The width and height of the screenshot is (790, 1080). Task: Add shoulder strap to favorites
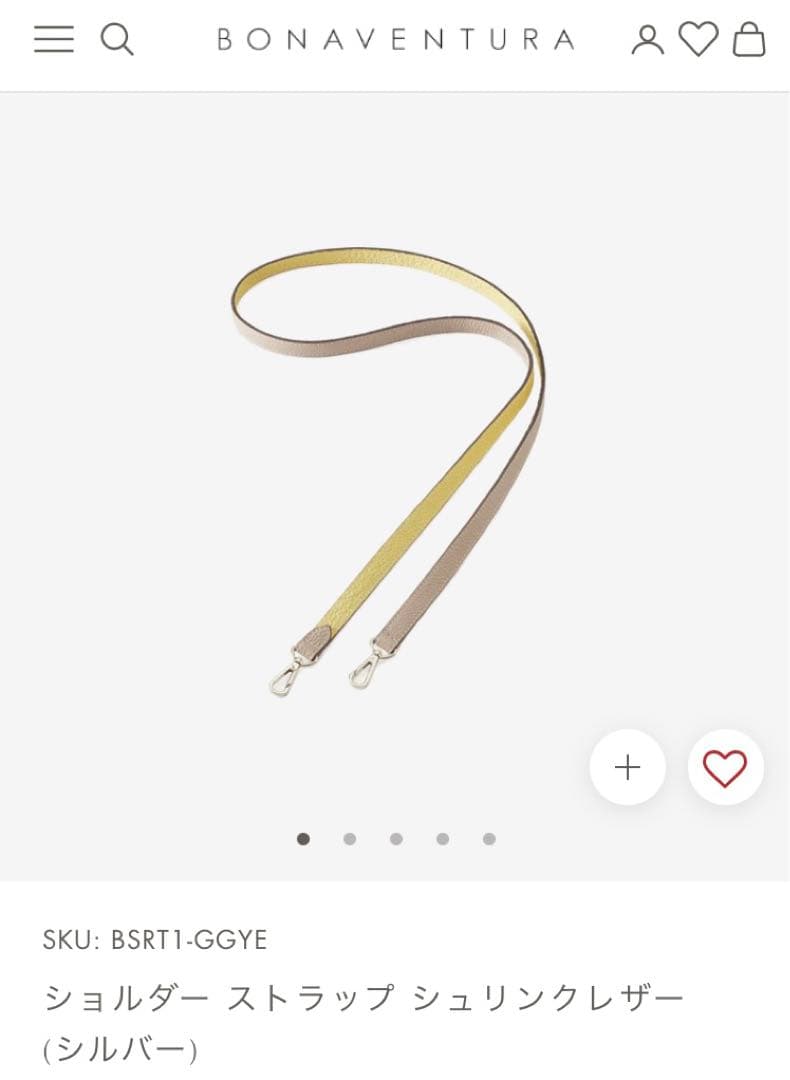tap(725, 768)
